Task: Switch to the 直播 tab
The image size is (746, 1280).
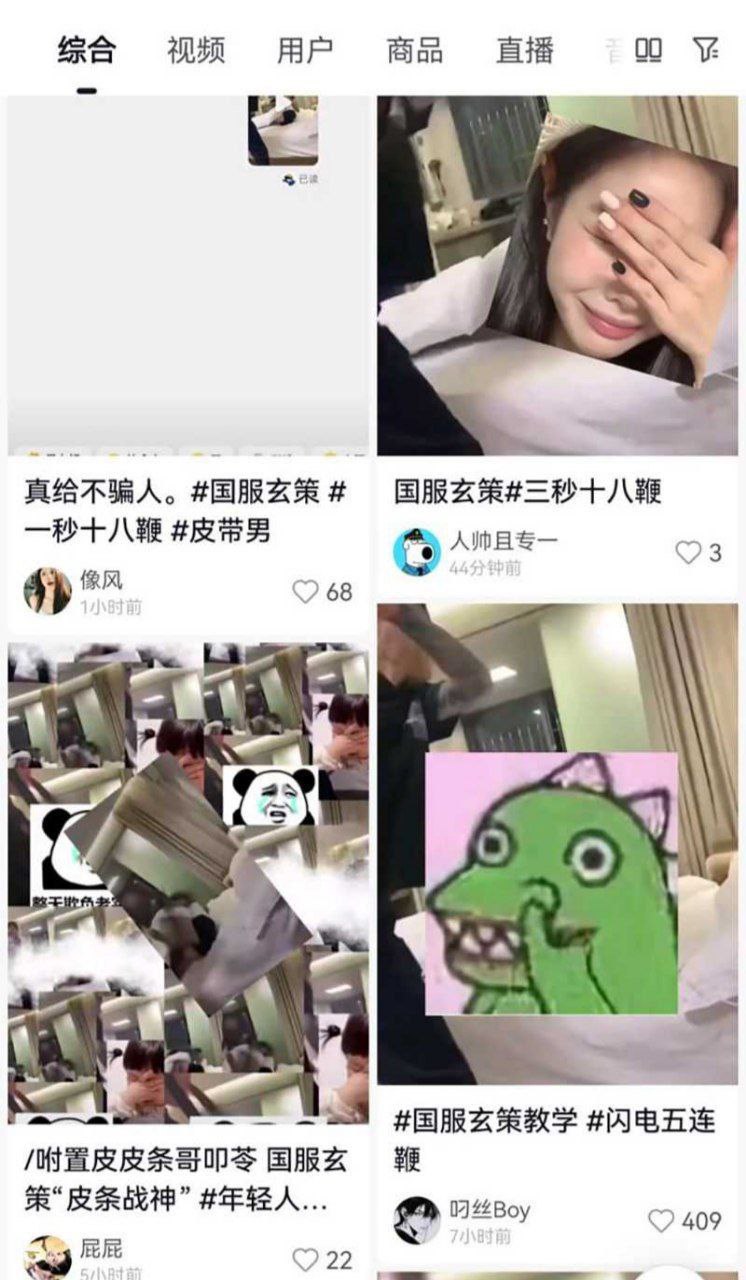Action: point(524,50)
